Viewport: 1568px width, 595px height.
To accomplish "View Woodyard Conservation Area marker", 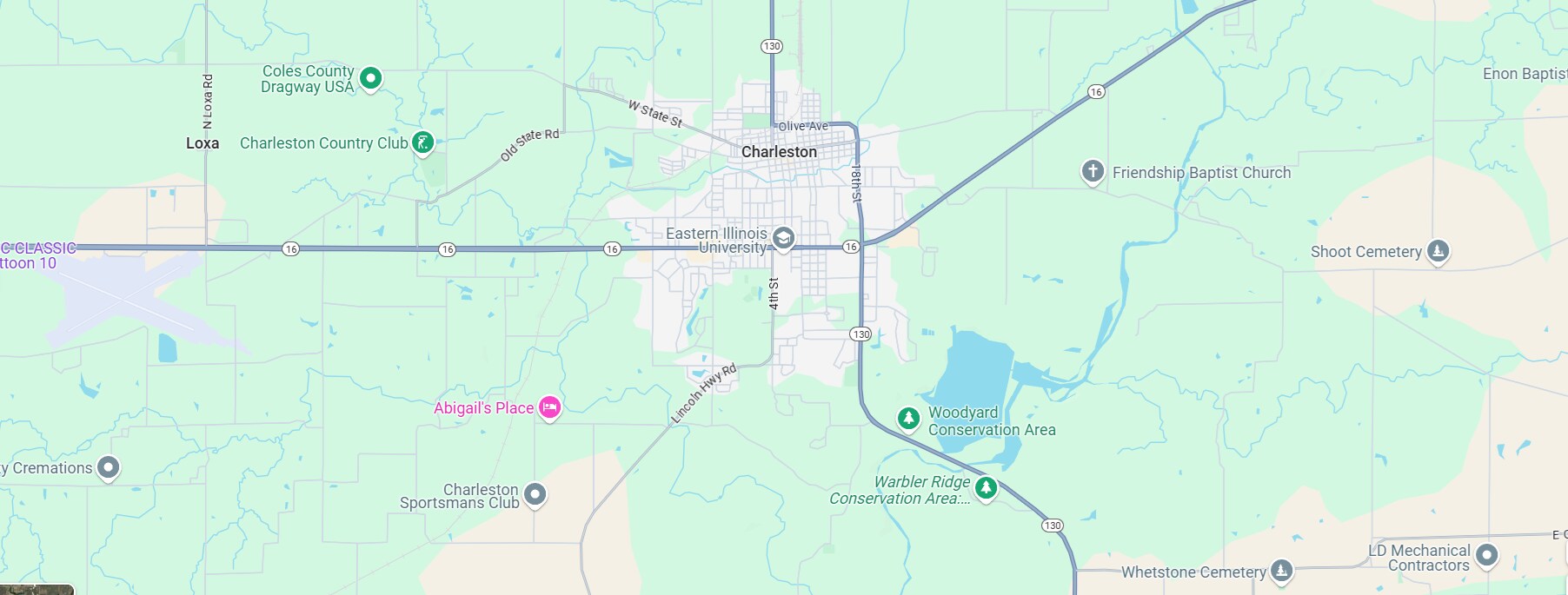I will point(908,418).
